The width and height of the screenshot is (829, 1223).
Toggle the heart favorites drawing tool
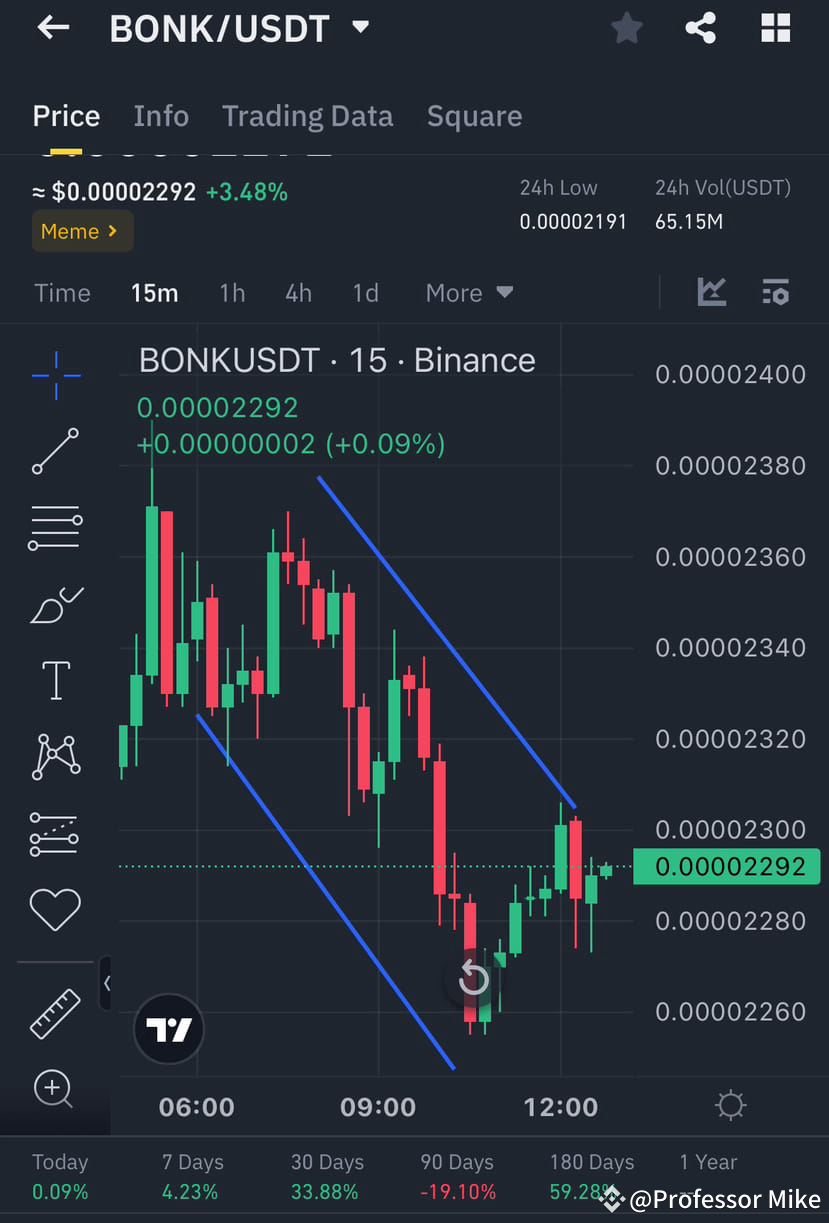coord(55,909)
